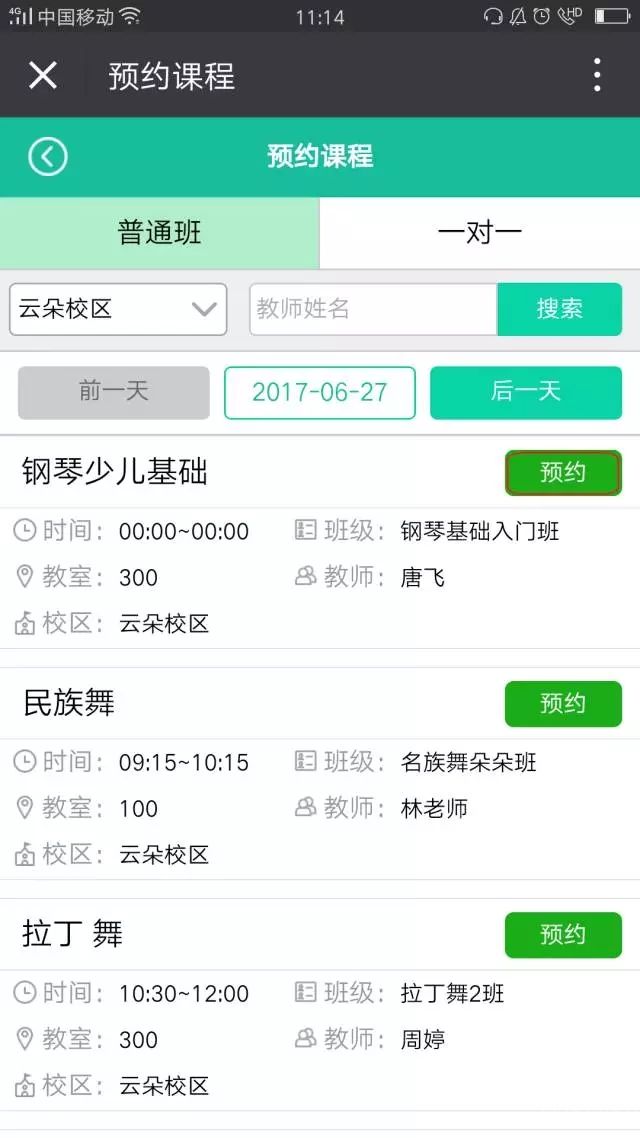Book the 民族舞 course

click(563, 703)
